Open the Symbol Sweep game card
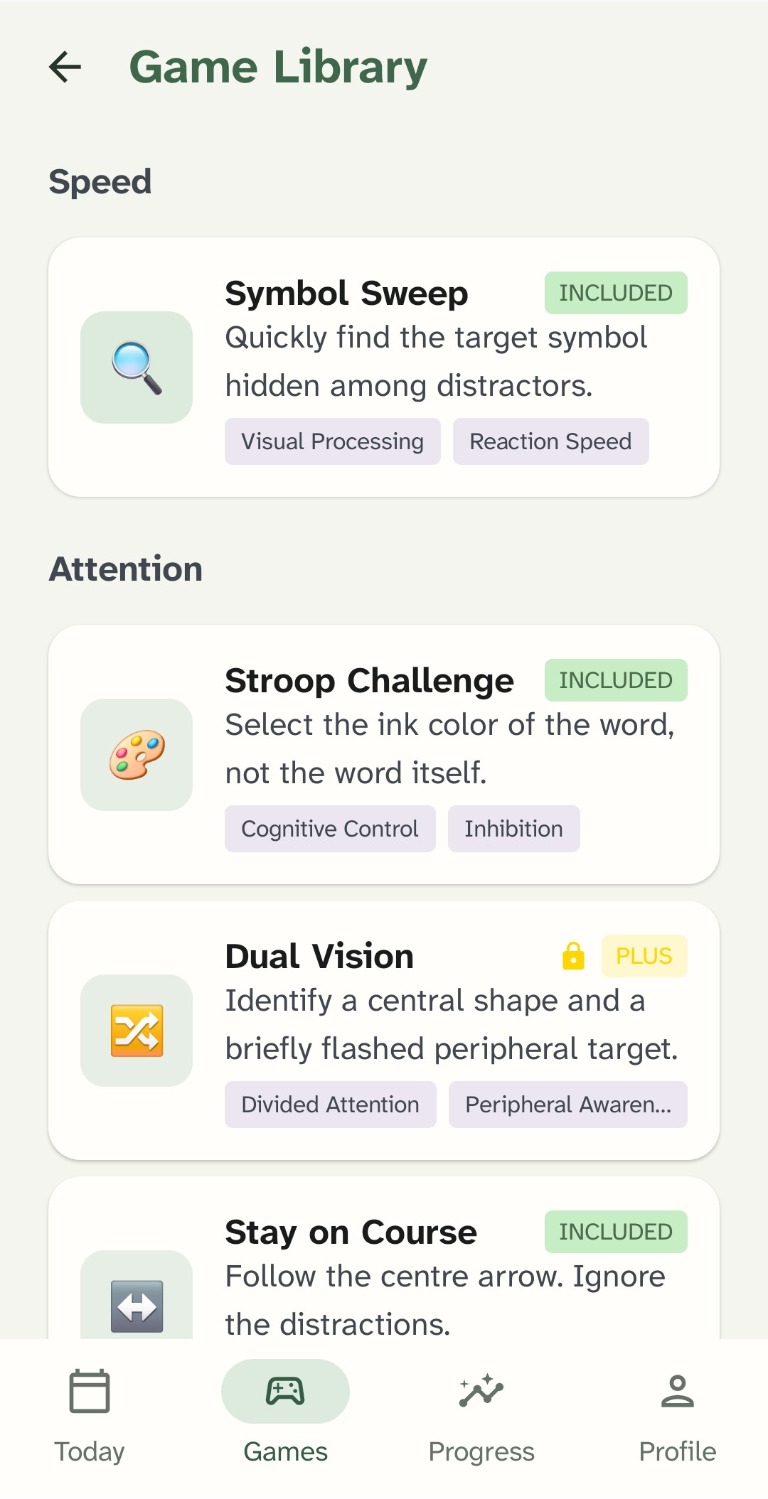This screenshot has height=1499, width=768. [x=384, y=367]
